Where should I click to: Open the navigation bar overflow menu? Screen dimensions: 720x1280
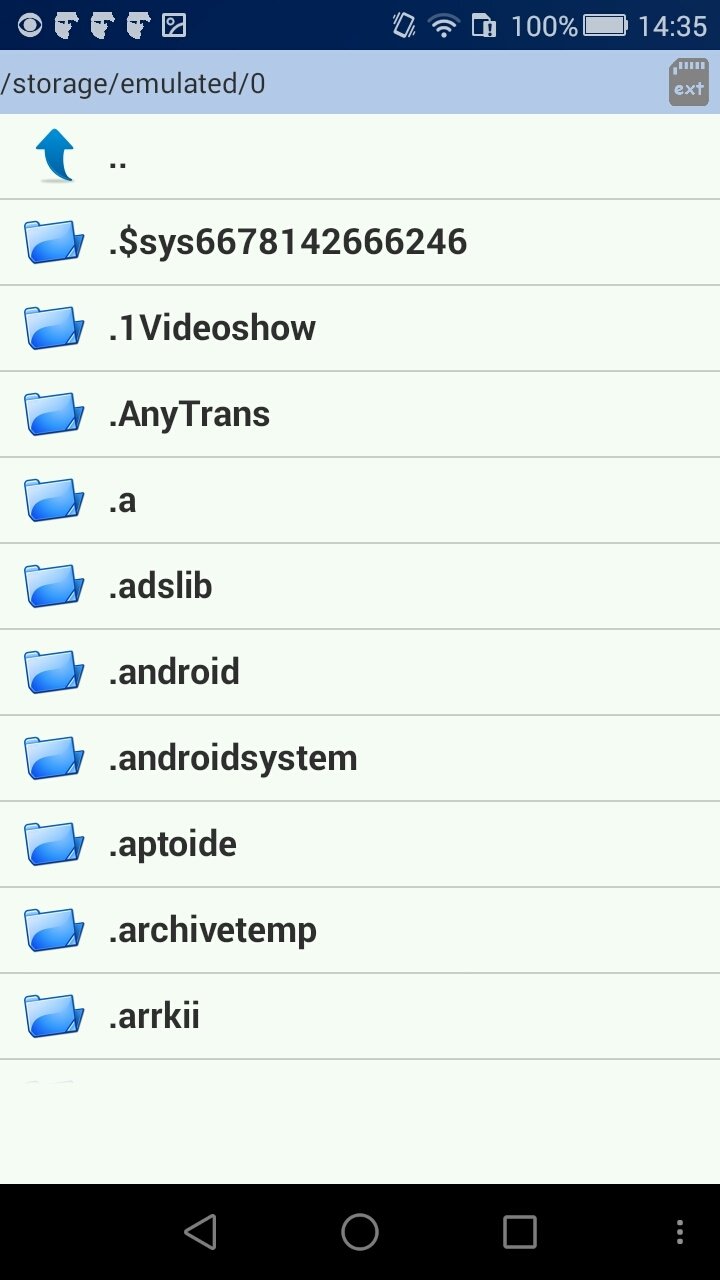point(680,1232)
